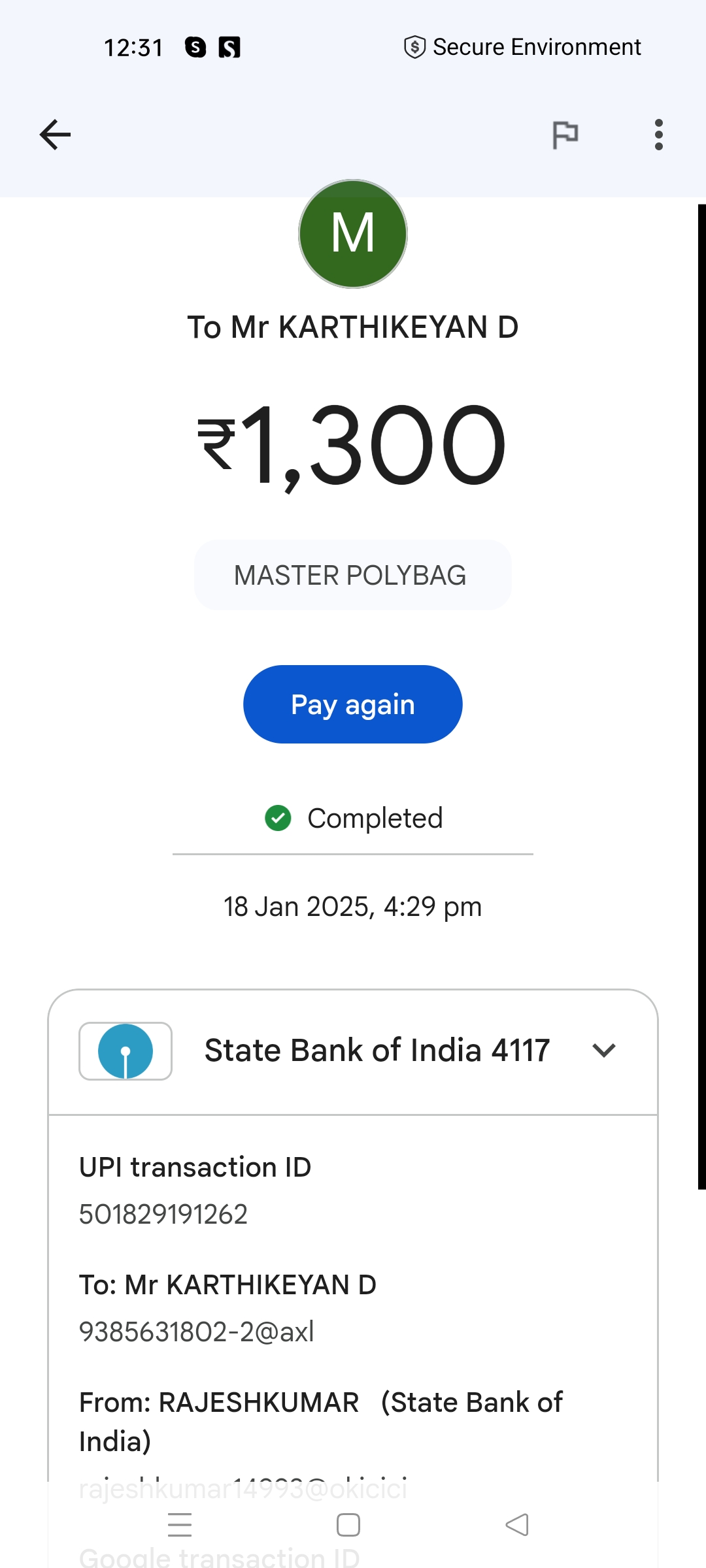Open recent apps from navigation bar

180,1525
